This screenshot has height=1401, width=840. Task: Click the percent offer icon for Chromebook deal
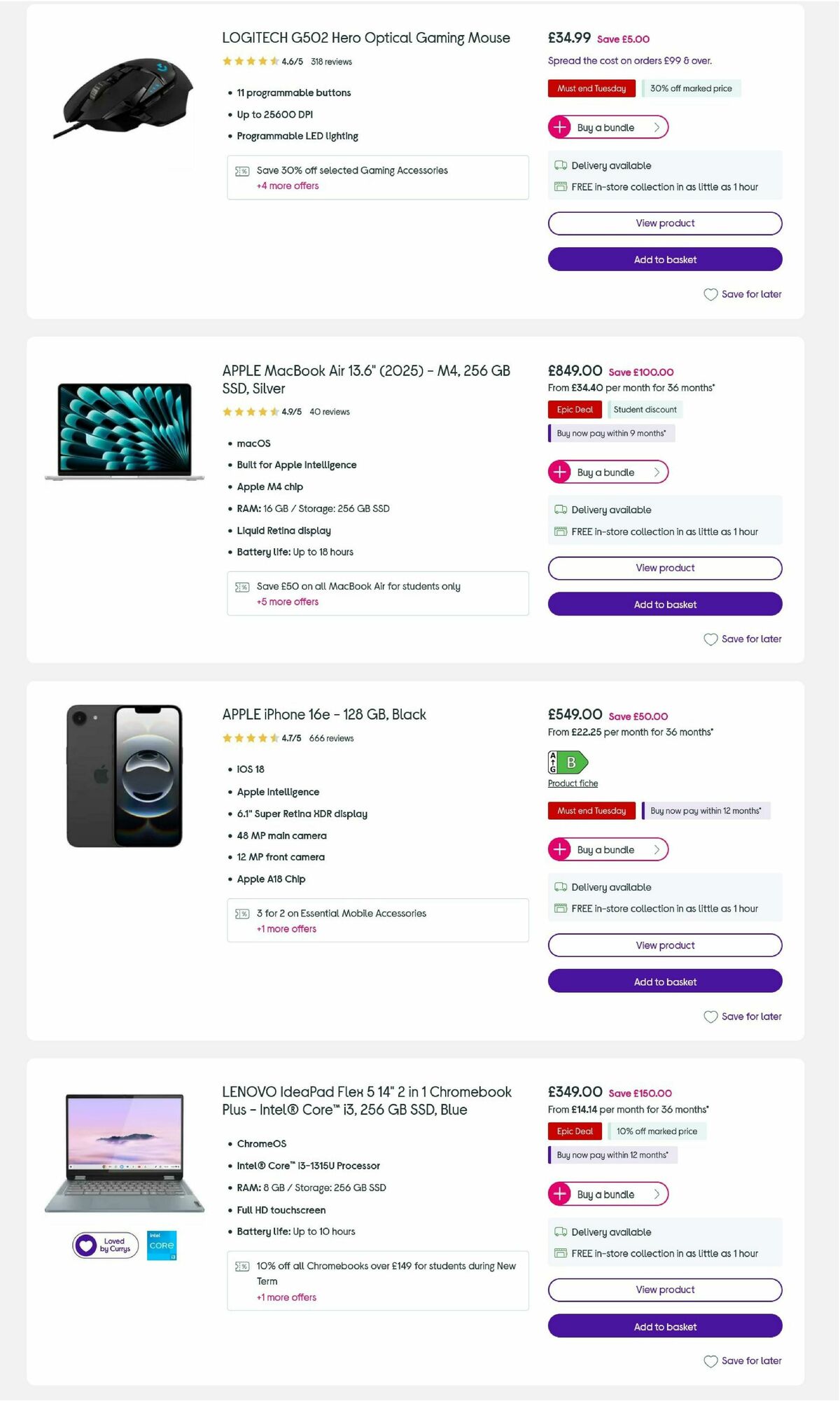[x=241, y=1266]
